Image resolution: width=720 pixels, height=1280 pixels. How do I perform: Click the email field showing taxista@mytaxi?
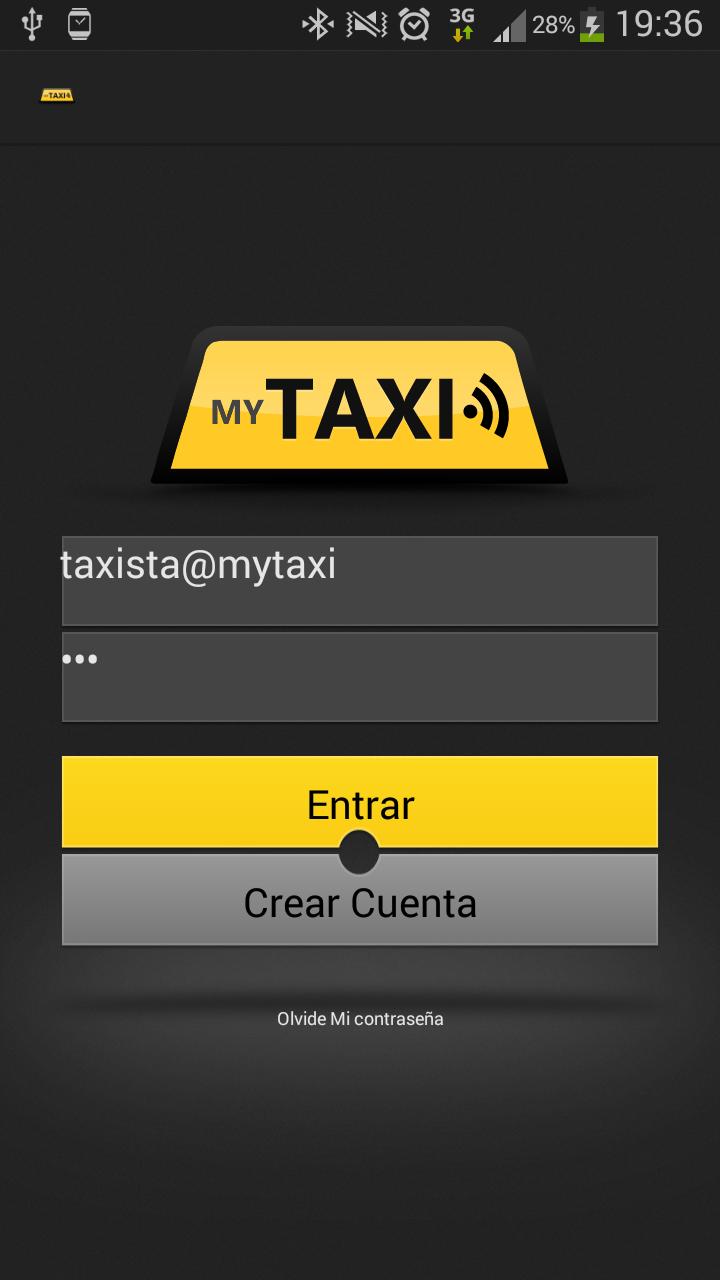point(360,580)
